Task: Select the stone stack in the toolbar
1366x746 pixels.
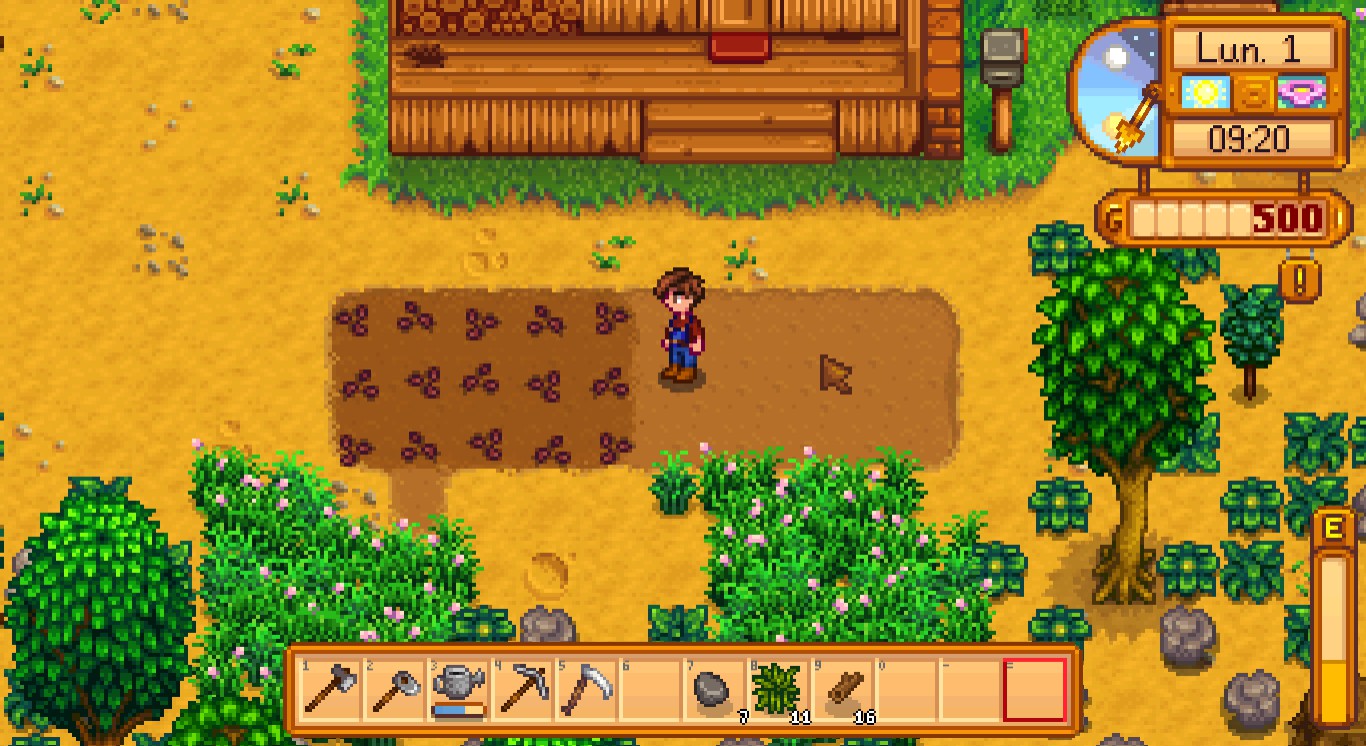Action: coord(714,690)
